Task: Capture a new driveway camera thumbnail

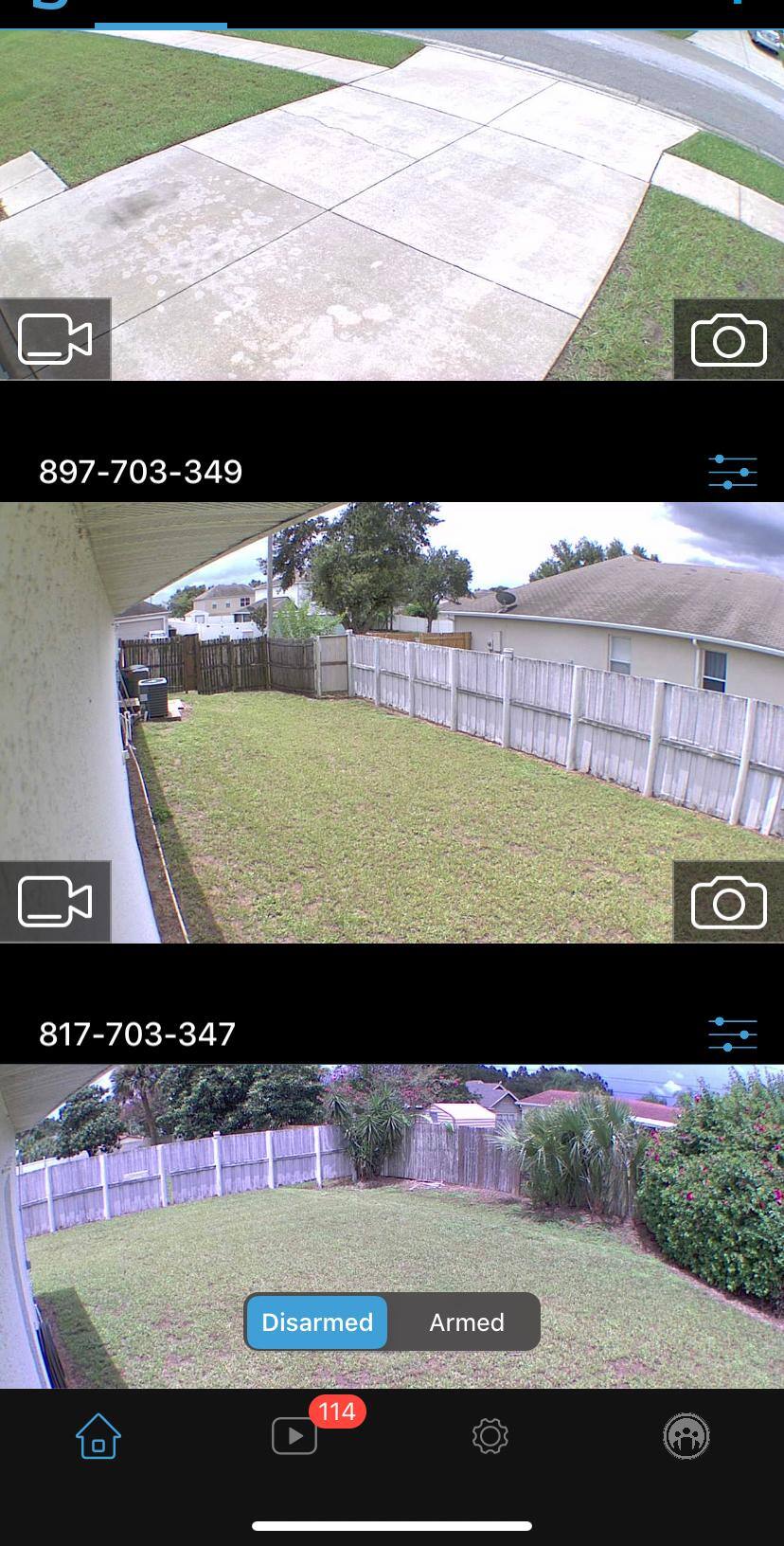Action: pyautogui.click(x=728, y=339)
